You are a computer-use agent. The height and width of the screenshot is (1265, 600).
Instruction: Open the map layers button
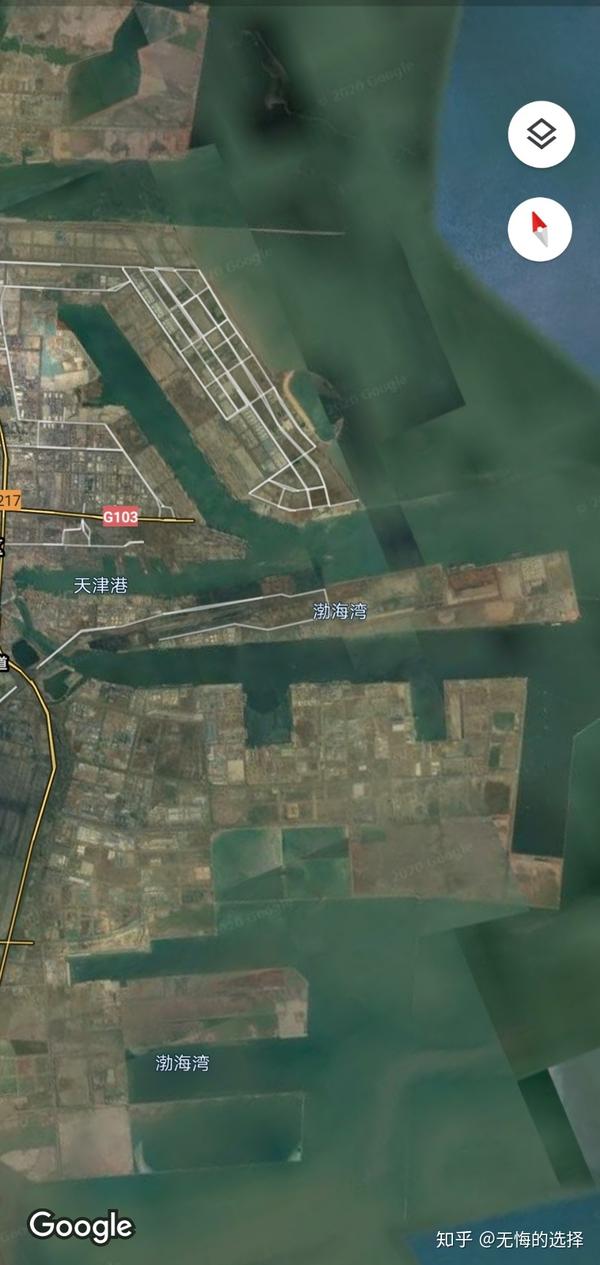(541, 134)
